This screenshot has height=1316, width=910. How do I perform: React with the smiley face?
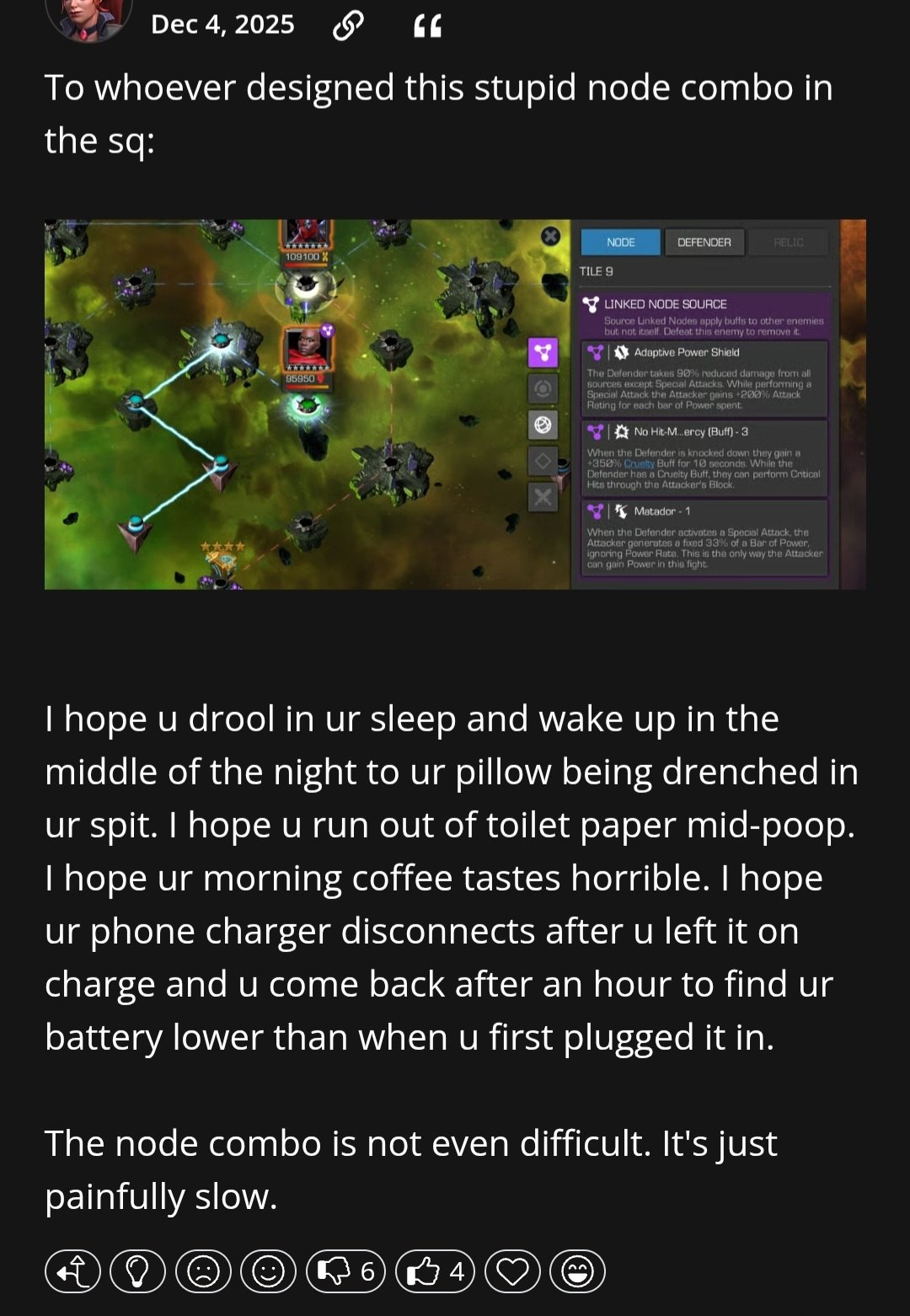point(268,1271)
